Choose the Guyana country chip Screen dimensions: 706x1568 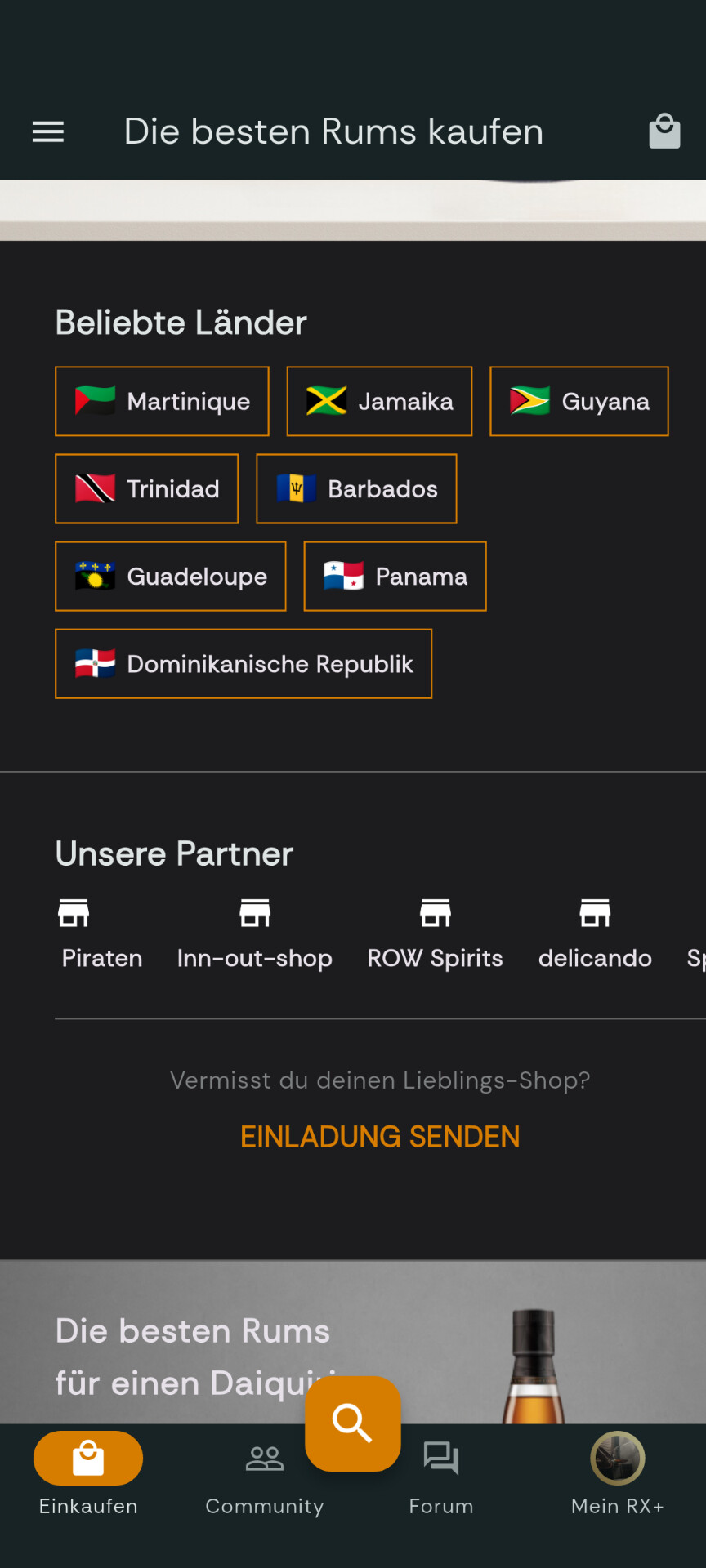[579, 402]
